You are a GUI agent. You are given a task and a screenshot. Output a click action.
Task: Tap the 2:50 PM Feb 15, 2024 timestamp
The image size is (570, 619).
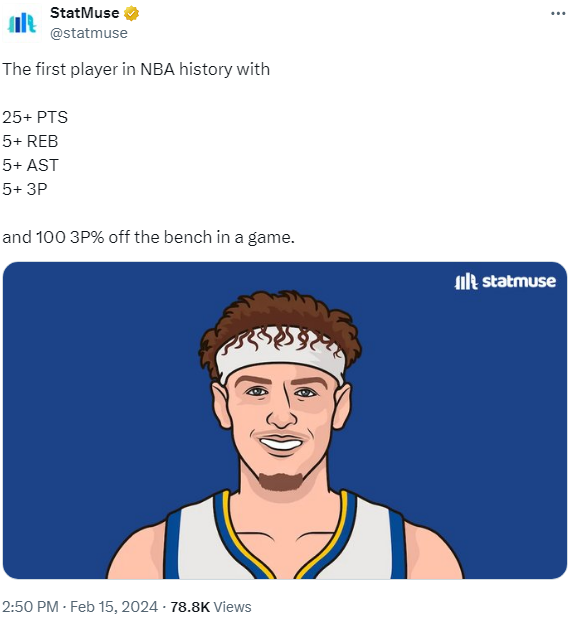coord(80,607)
